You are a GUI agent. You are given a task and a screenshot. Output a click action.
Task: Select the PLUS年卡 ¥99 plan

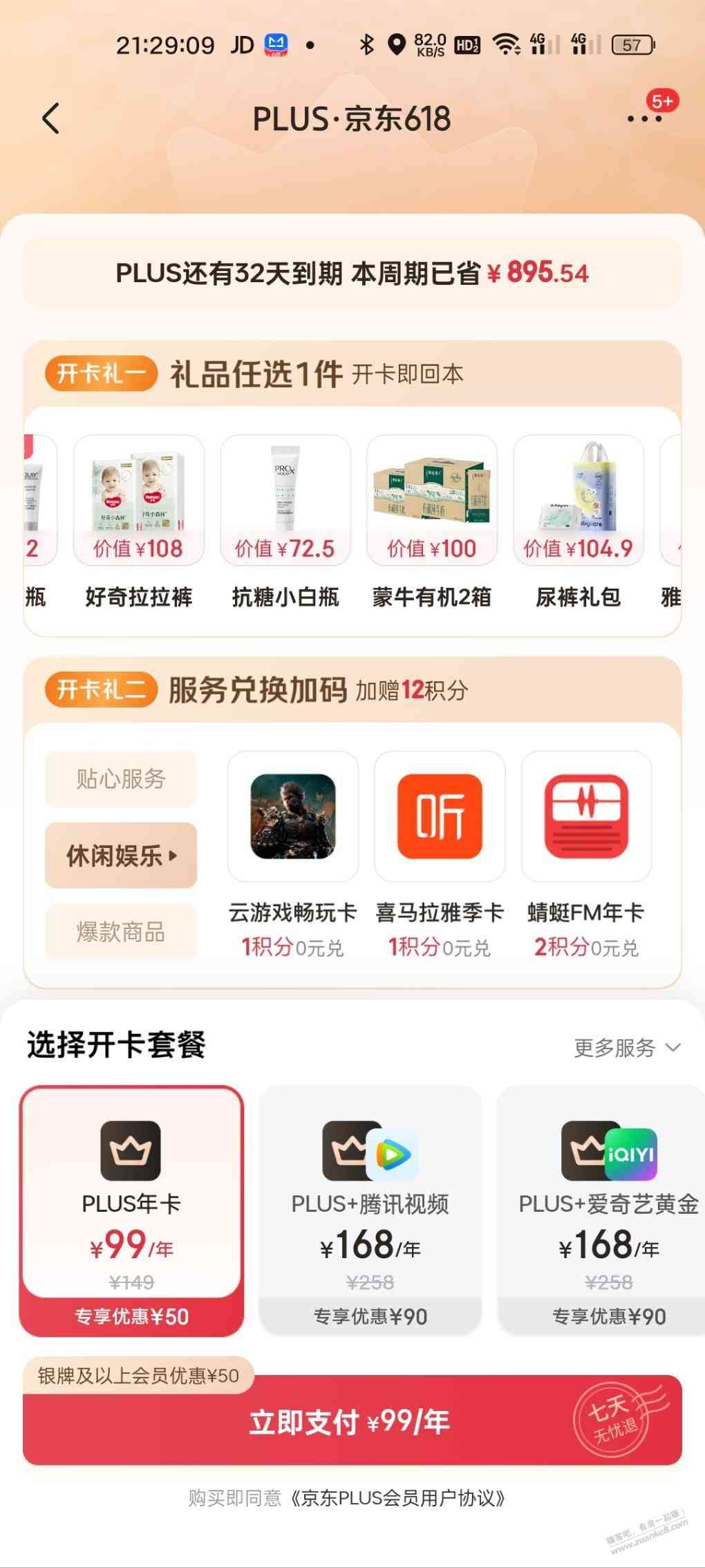tap(131, 1210)
